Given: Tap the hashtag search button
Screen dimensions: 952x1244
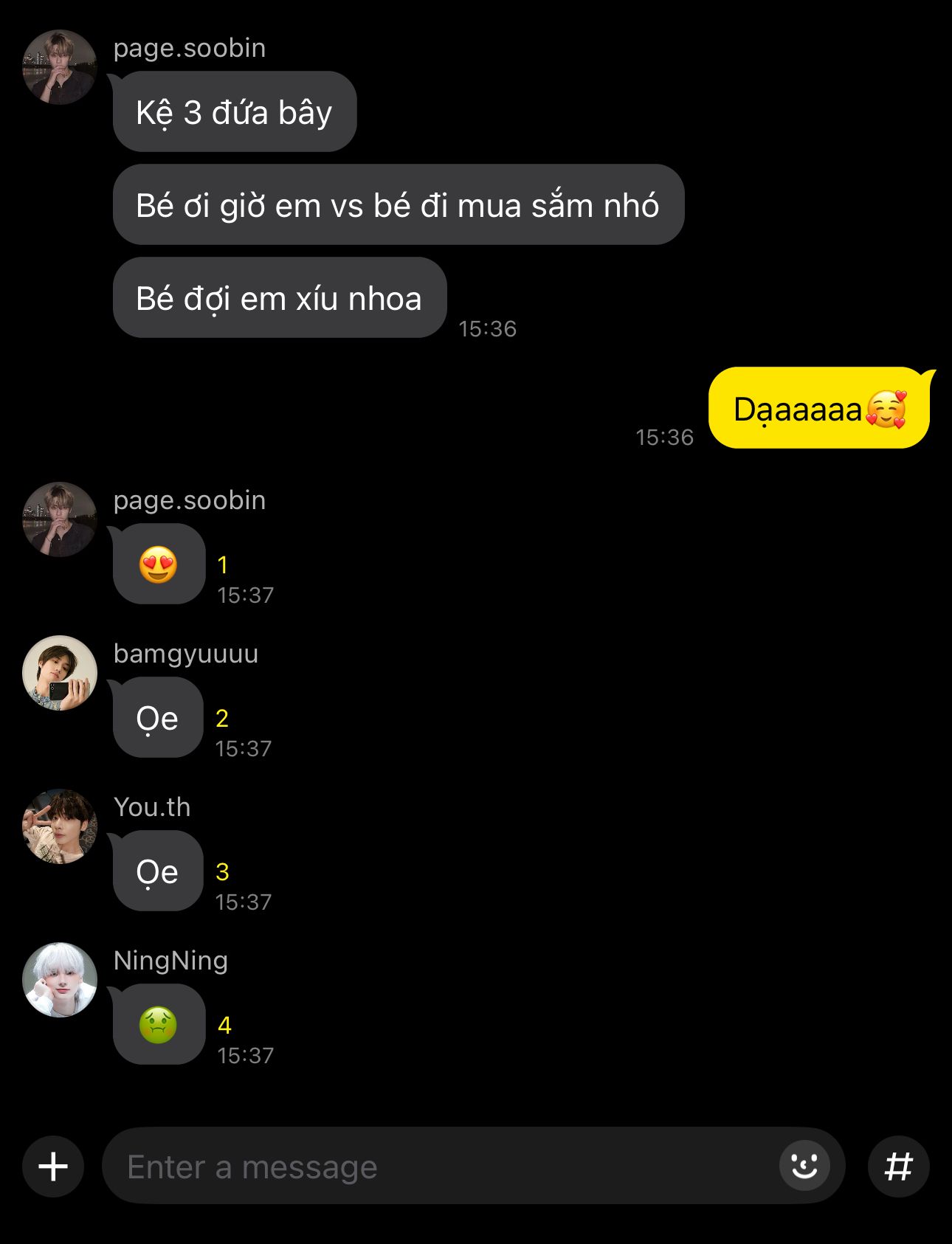Looking at the screenshot, I should [x=898, y=1167].
